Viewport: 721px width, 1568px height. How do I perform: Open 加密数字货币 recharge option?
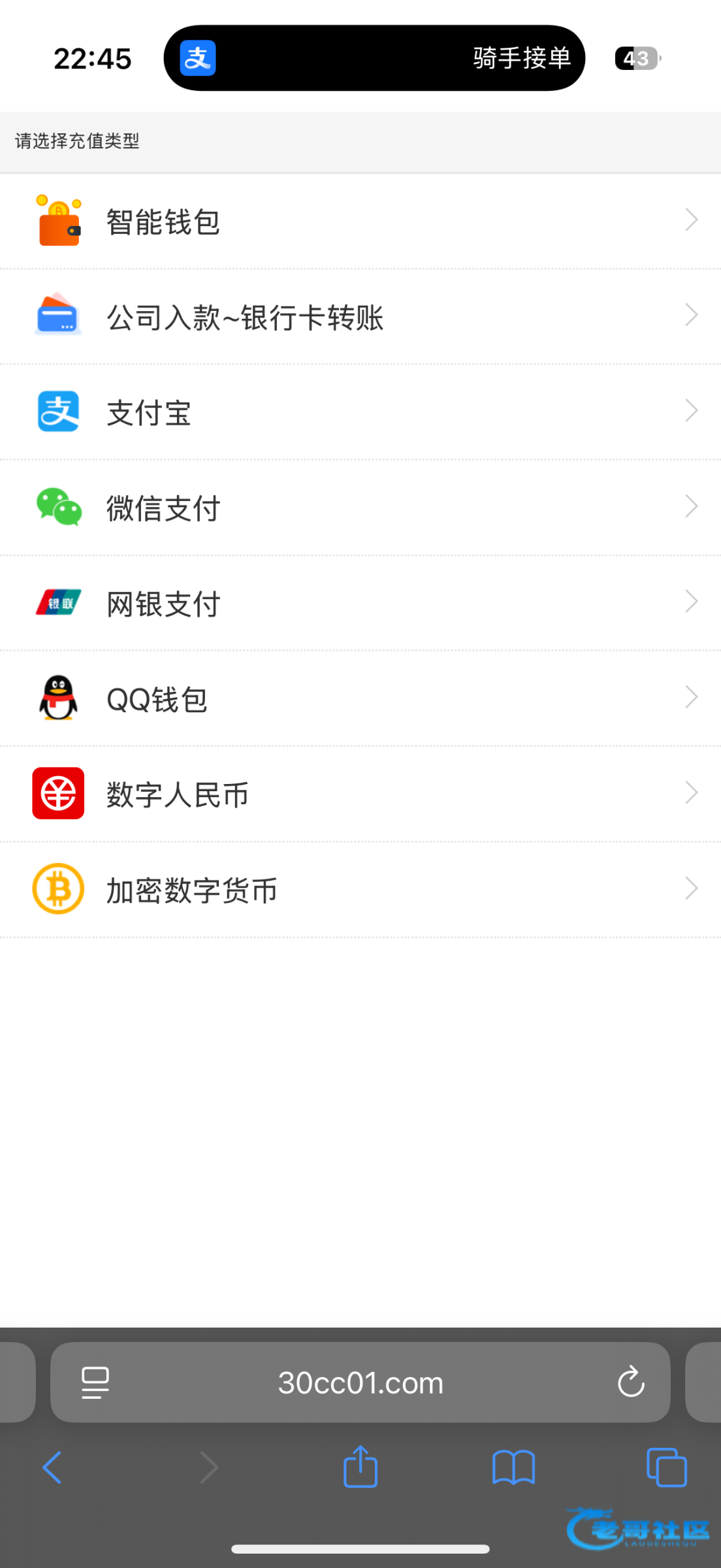(x=359, y=889)
